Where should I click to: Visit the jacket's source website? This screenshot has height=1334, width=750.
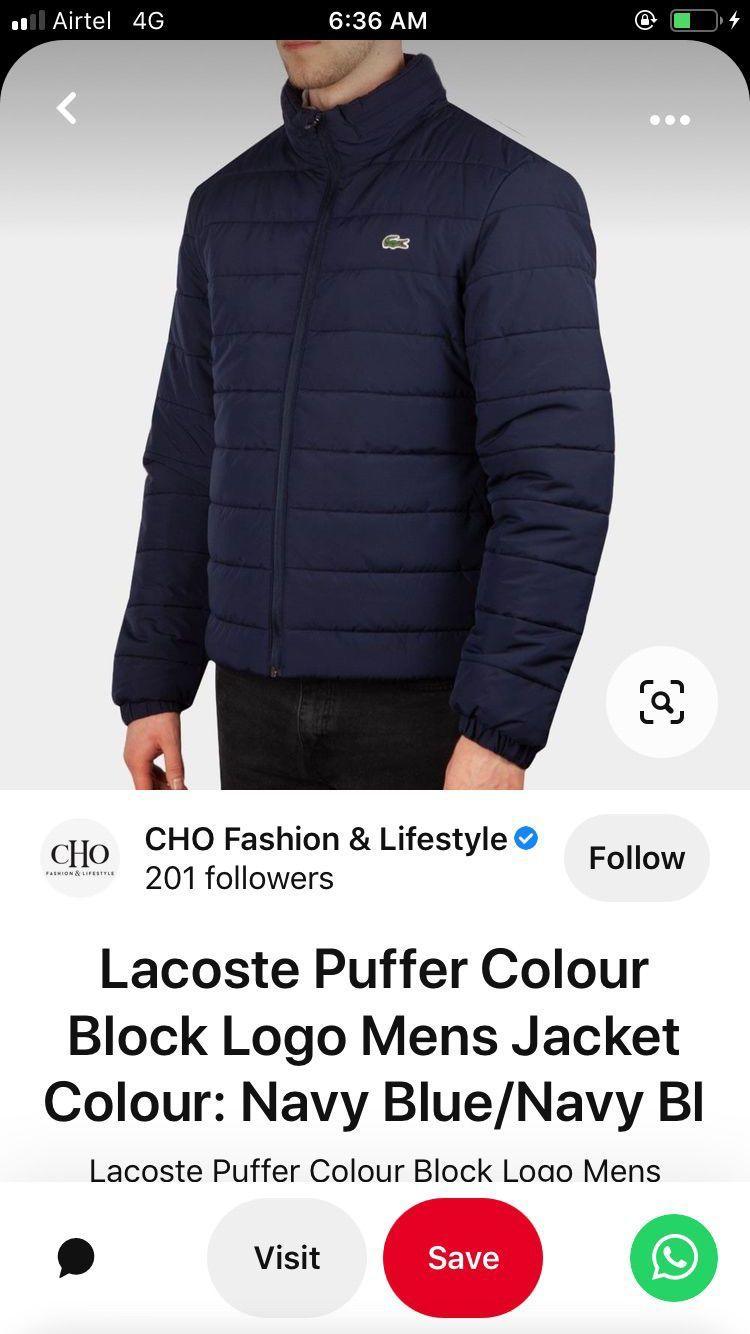(287, 1257)
